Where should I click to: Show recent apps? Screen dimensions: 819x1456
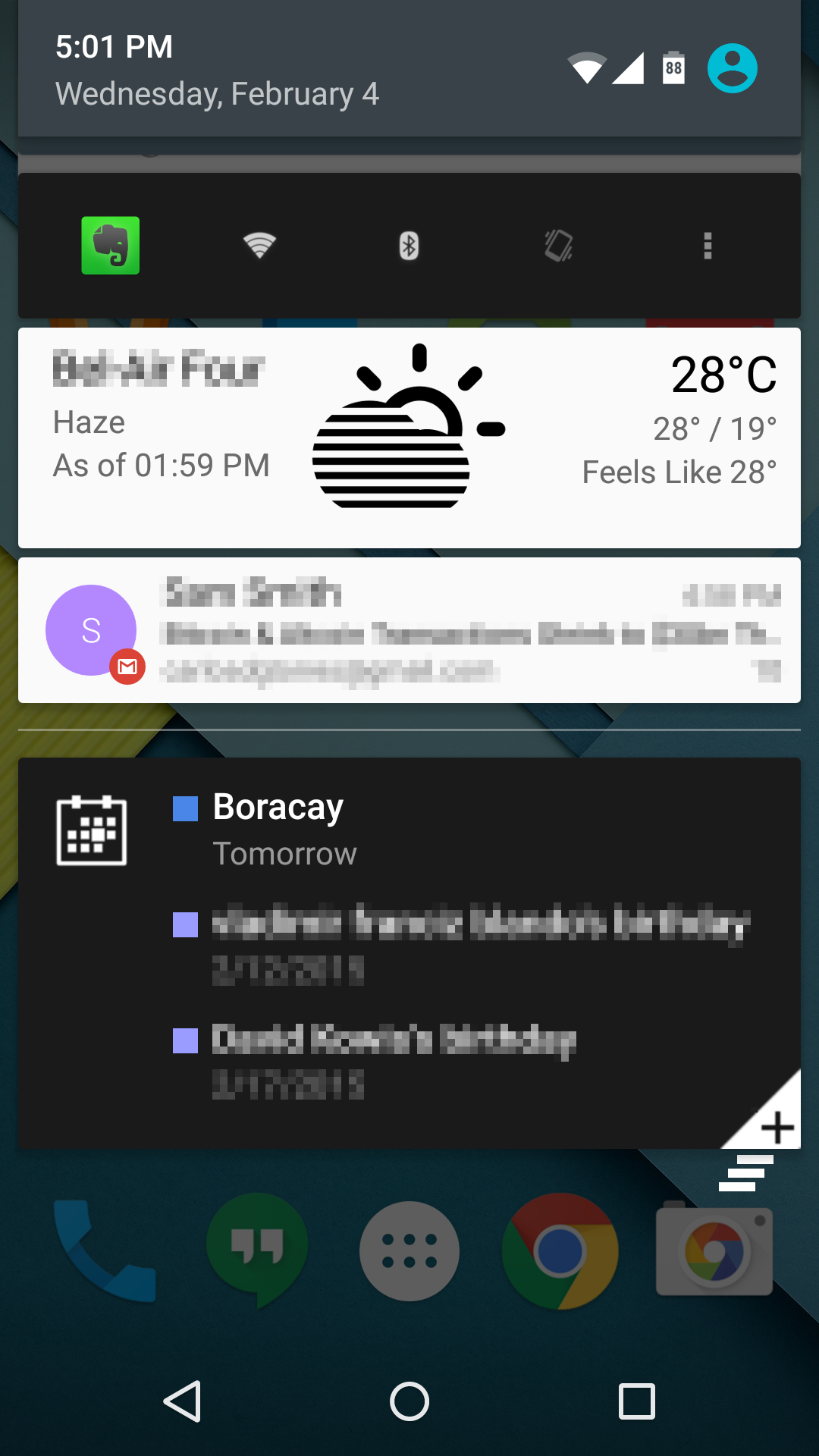coord(636,1401)
